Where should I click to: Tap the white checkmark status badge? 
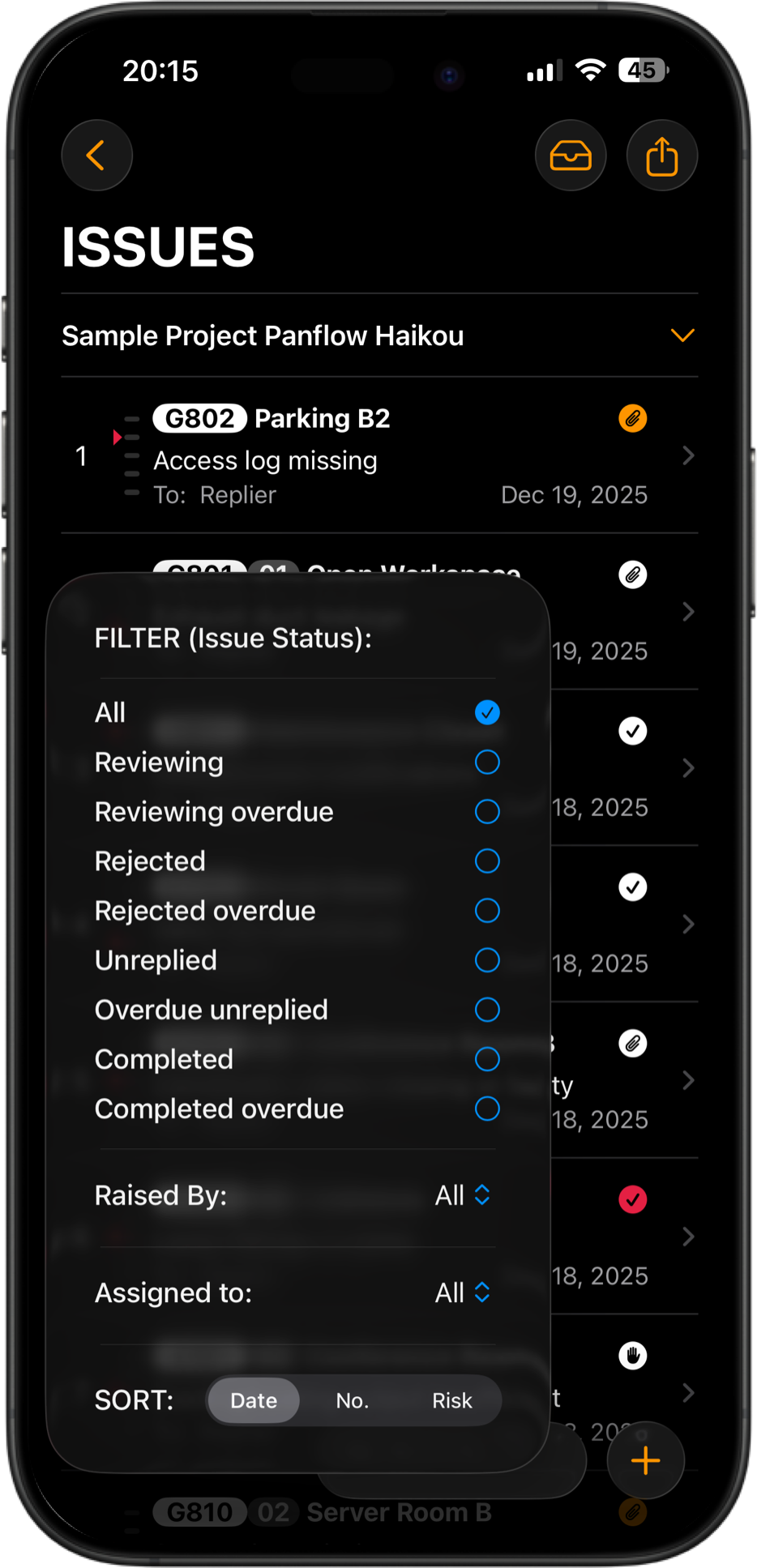click(x=633, y=731)
